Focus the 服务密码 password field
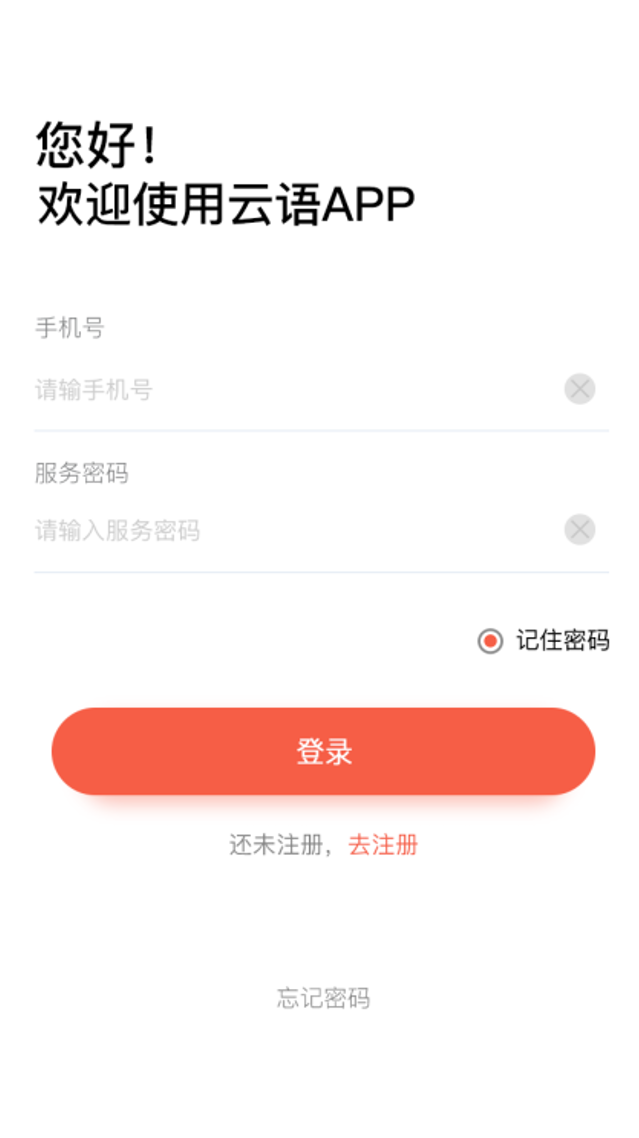The image size is (639, 1138). 290,530
